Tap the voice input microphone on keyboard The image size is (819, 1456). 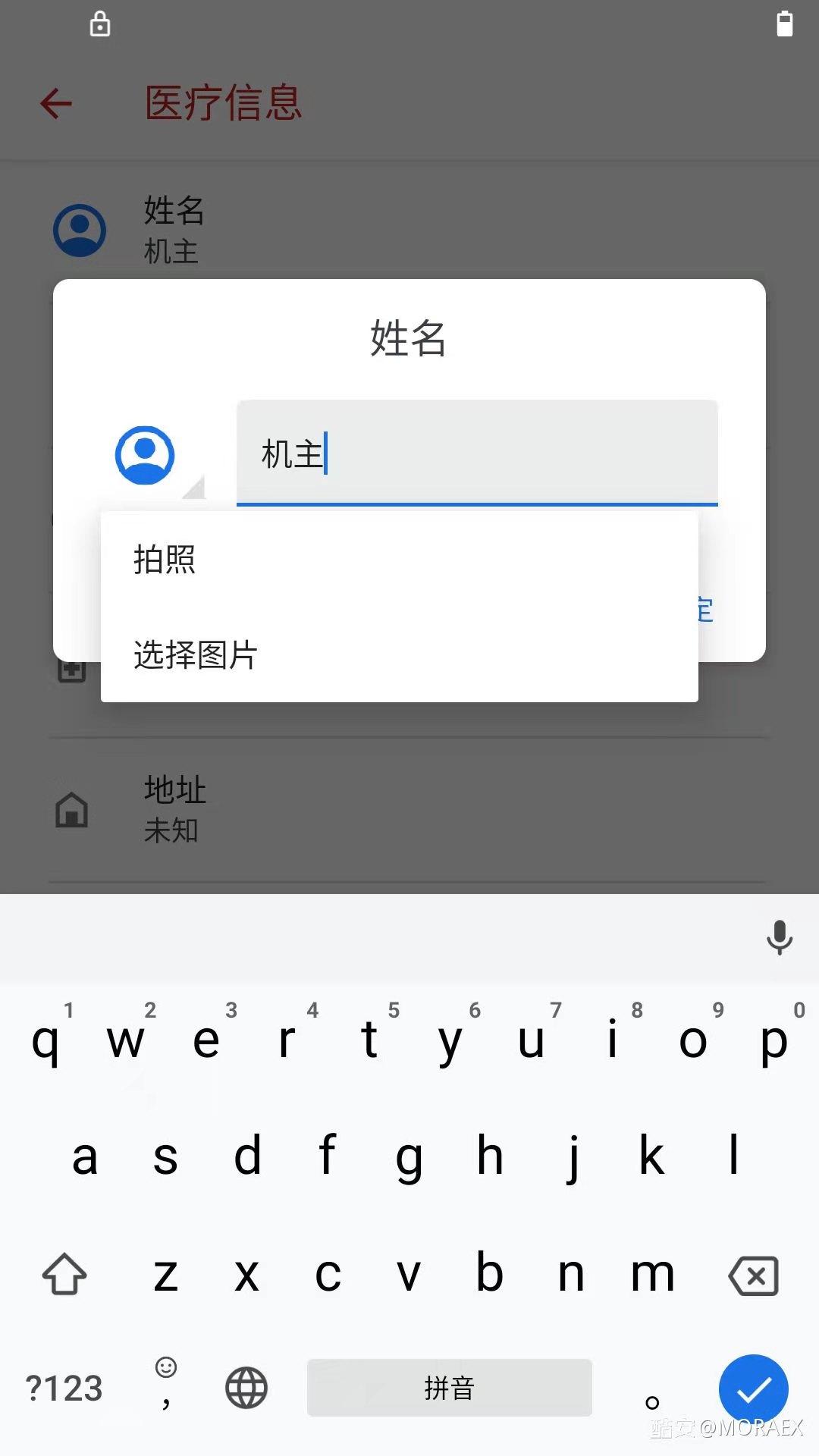779,937
